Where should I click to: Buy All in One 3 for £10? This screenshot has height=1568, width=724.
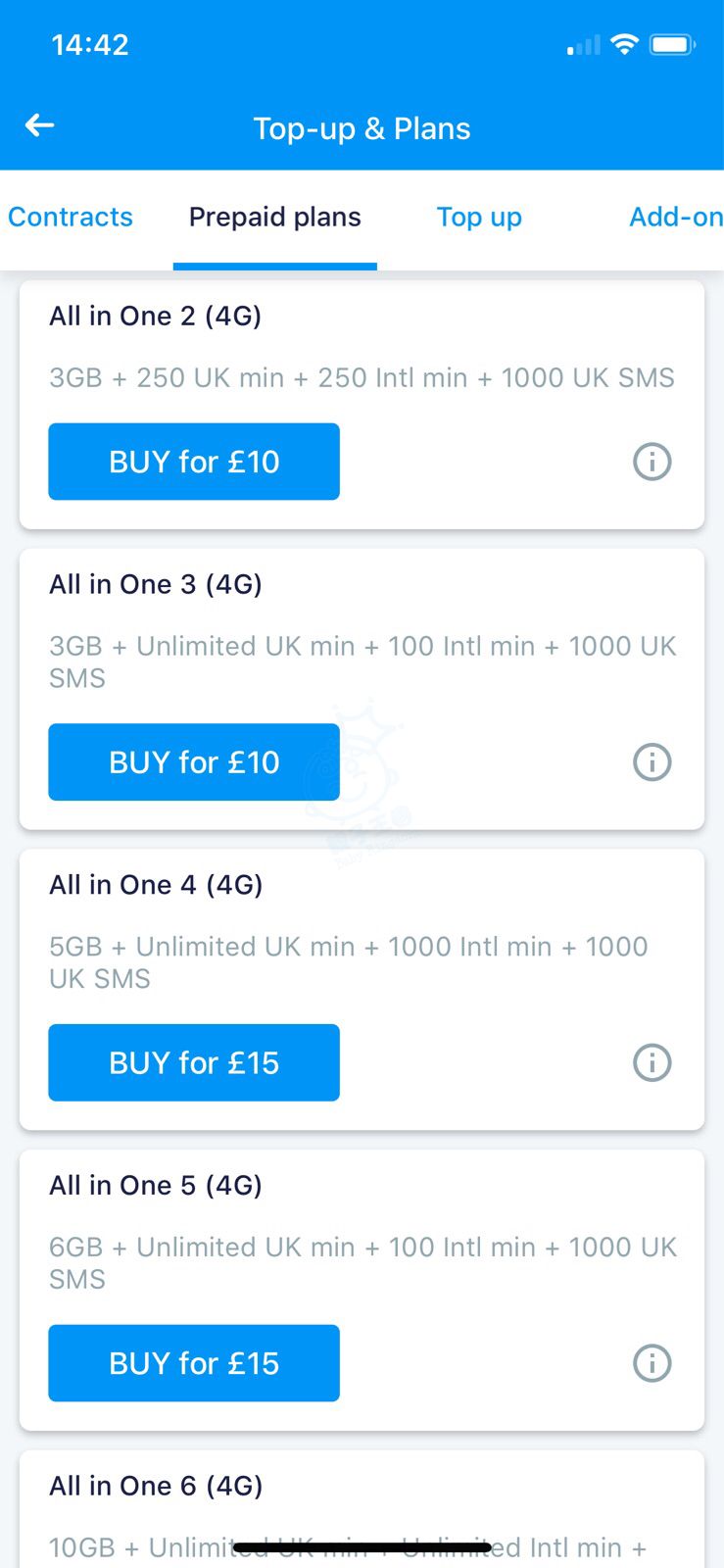194,762
